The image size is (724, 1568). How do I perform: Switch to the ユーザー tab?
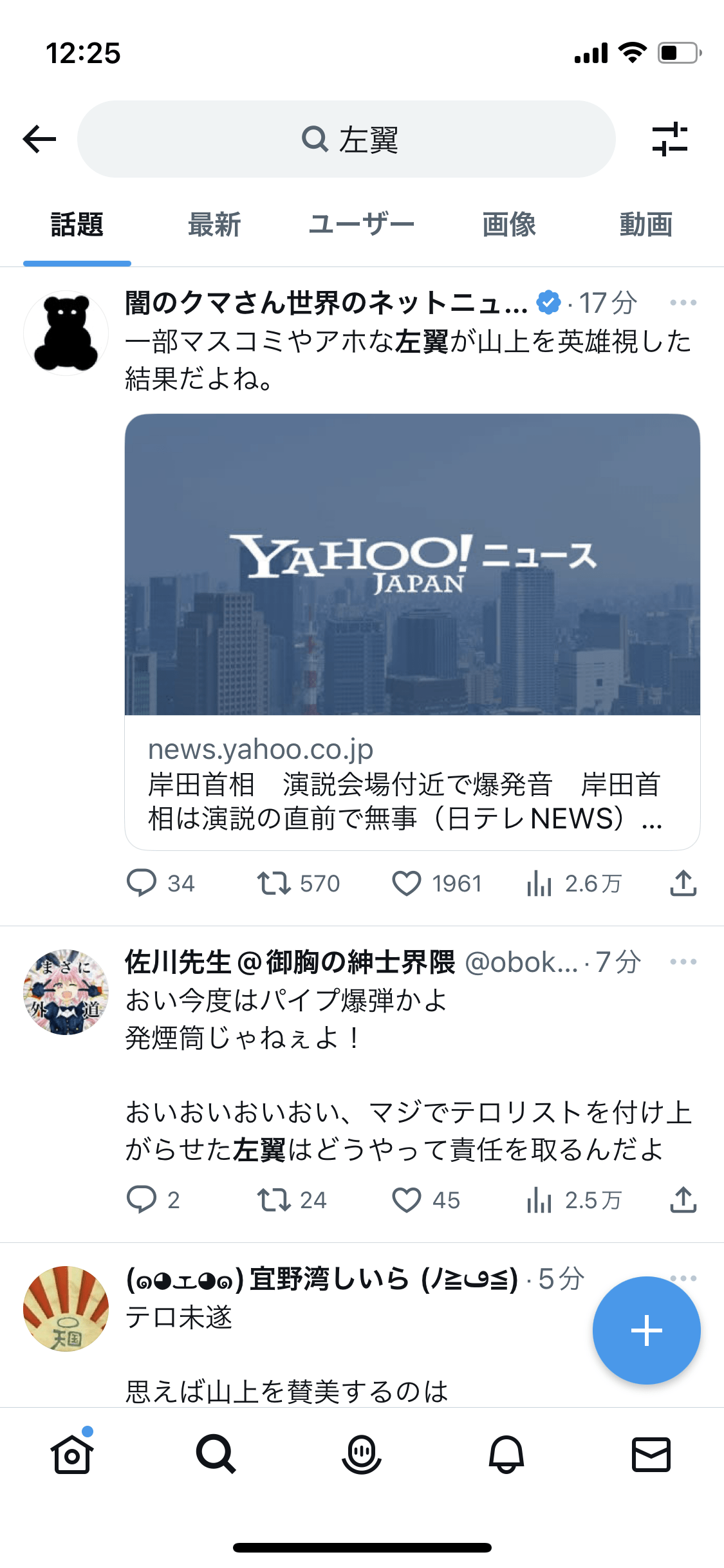point(362,225)
